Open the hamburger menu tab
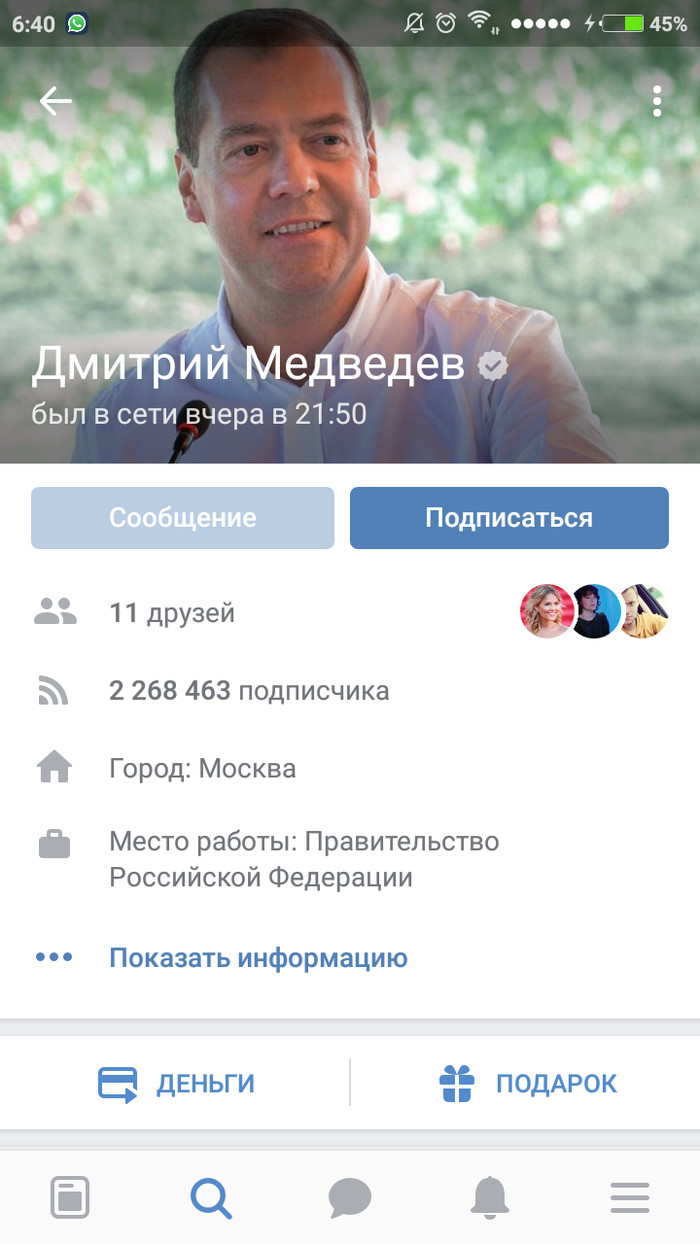Viewport: 700px width, 1244px height. [630, 1197]
